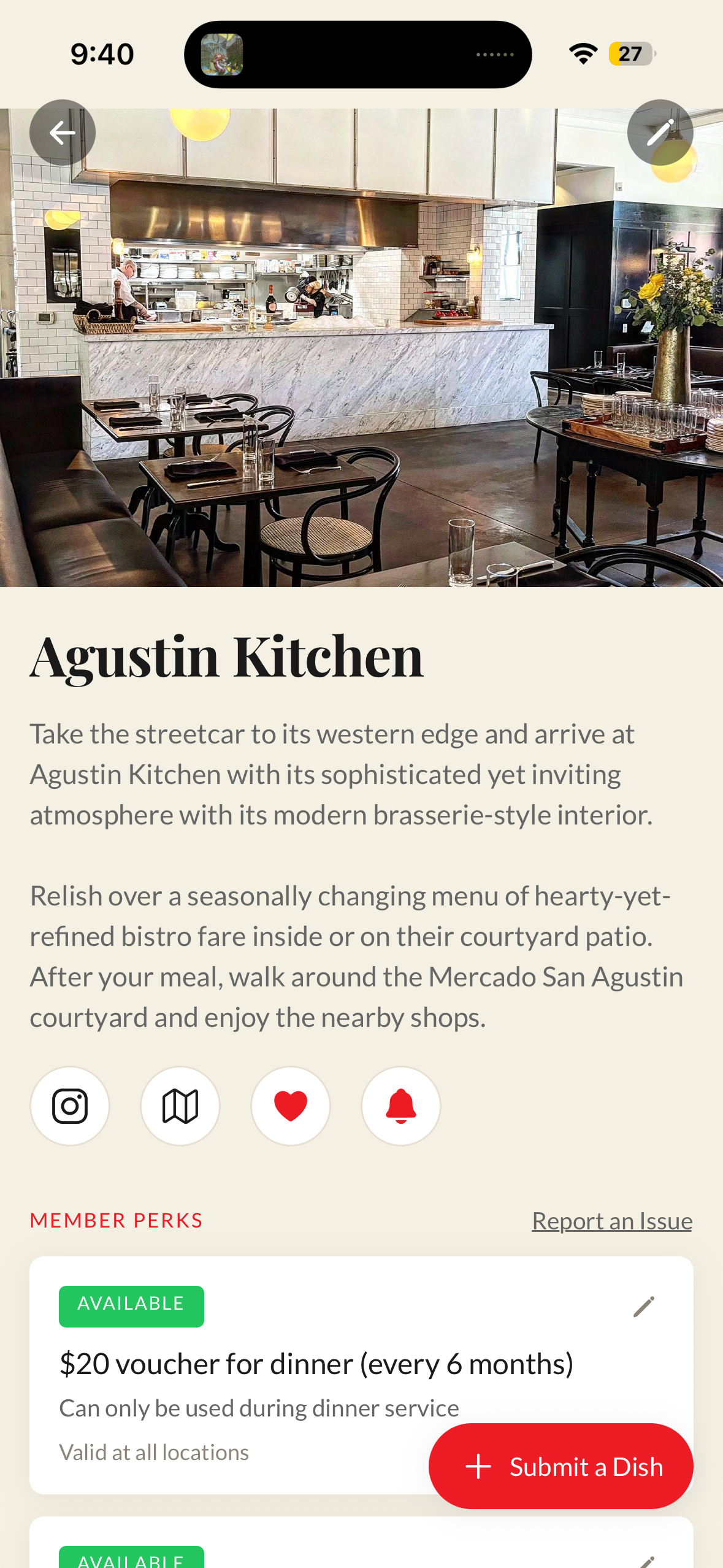The width and height of the screenshot is (723, 1568).
Task: Go back using the arrow button
Action: coord(63,133)
